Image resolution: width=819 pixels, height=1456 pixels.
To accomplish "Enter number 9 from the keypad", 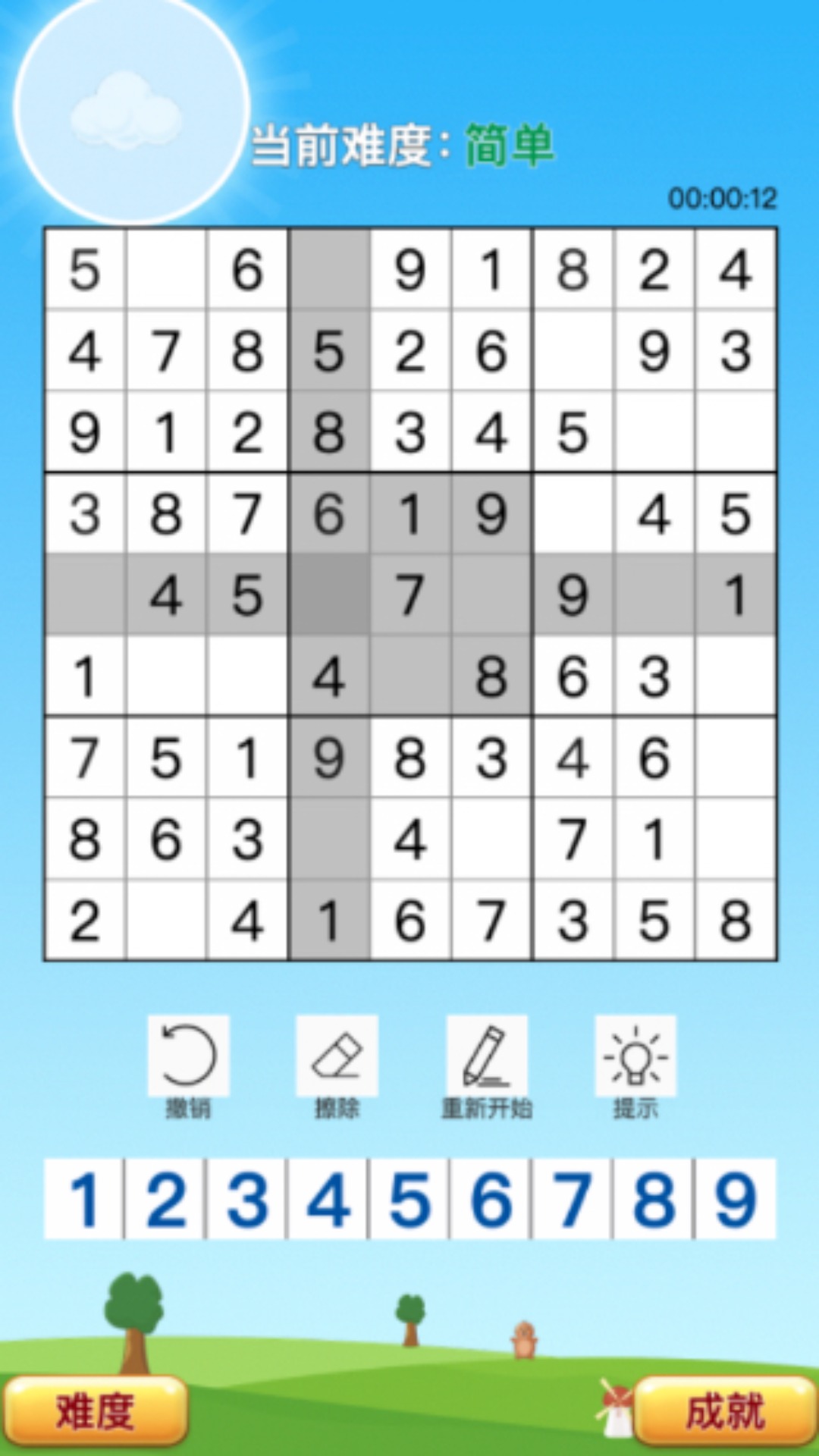I will (736, 1199).
